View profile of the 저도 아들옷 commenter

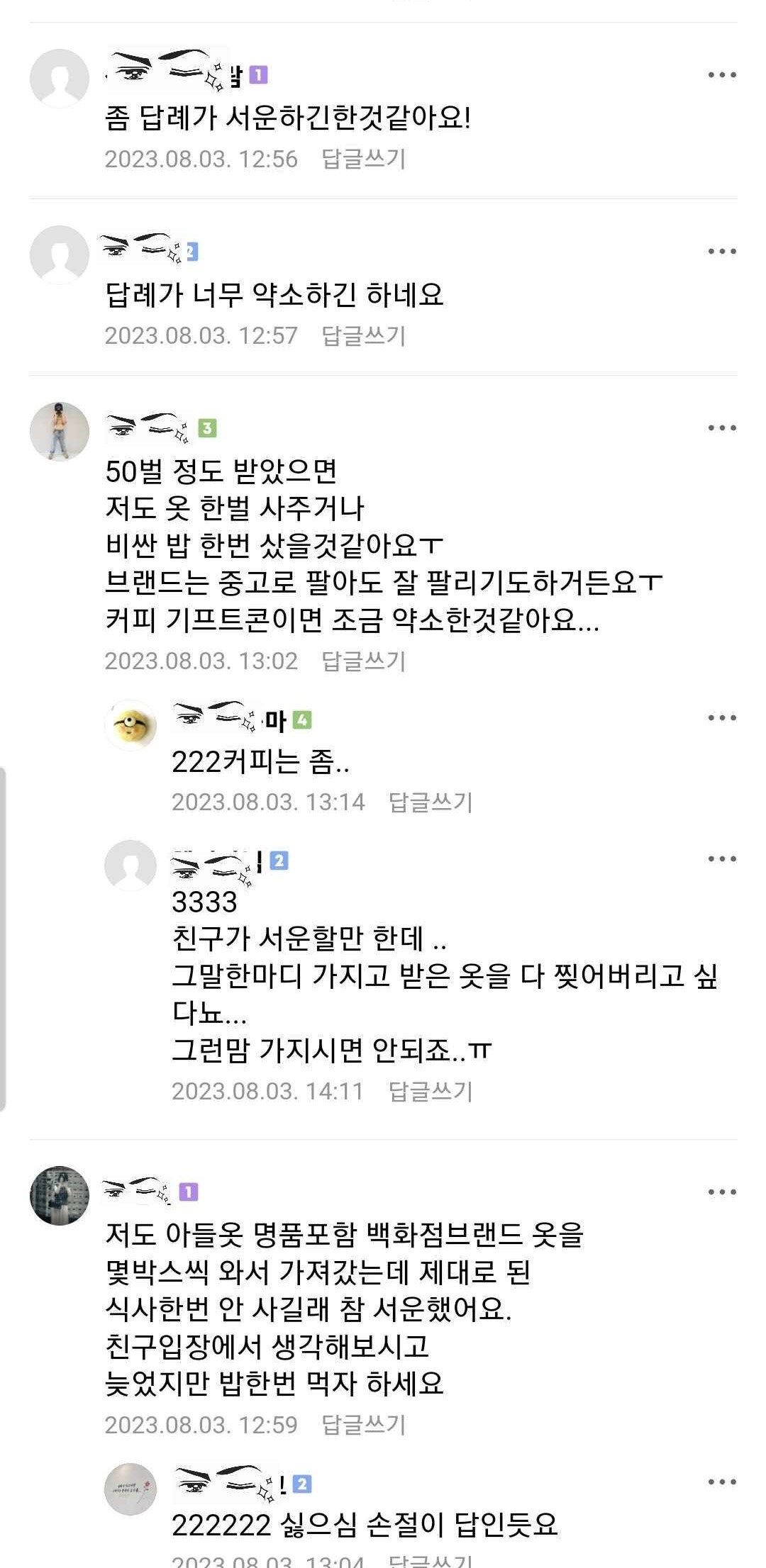pyautogui.click(x=60, y=1195)
